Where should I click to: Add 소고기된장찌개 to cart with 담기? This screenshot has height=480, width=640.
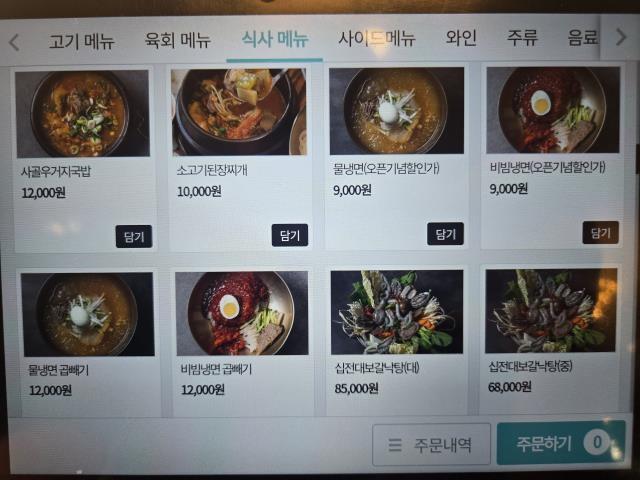pyautogui.click(x=290, y=235)
